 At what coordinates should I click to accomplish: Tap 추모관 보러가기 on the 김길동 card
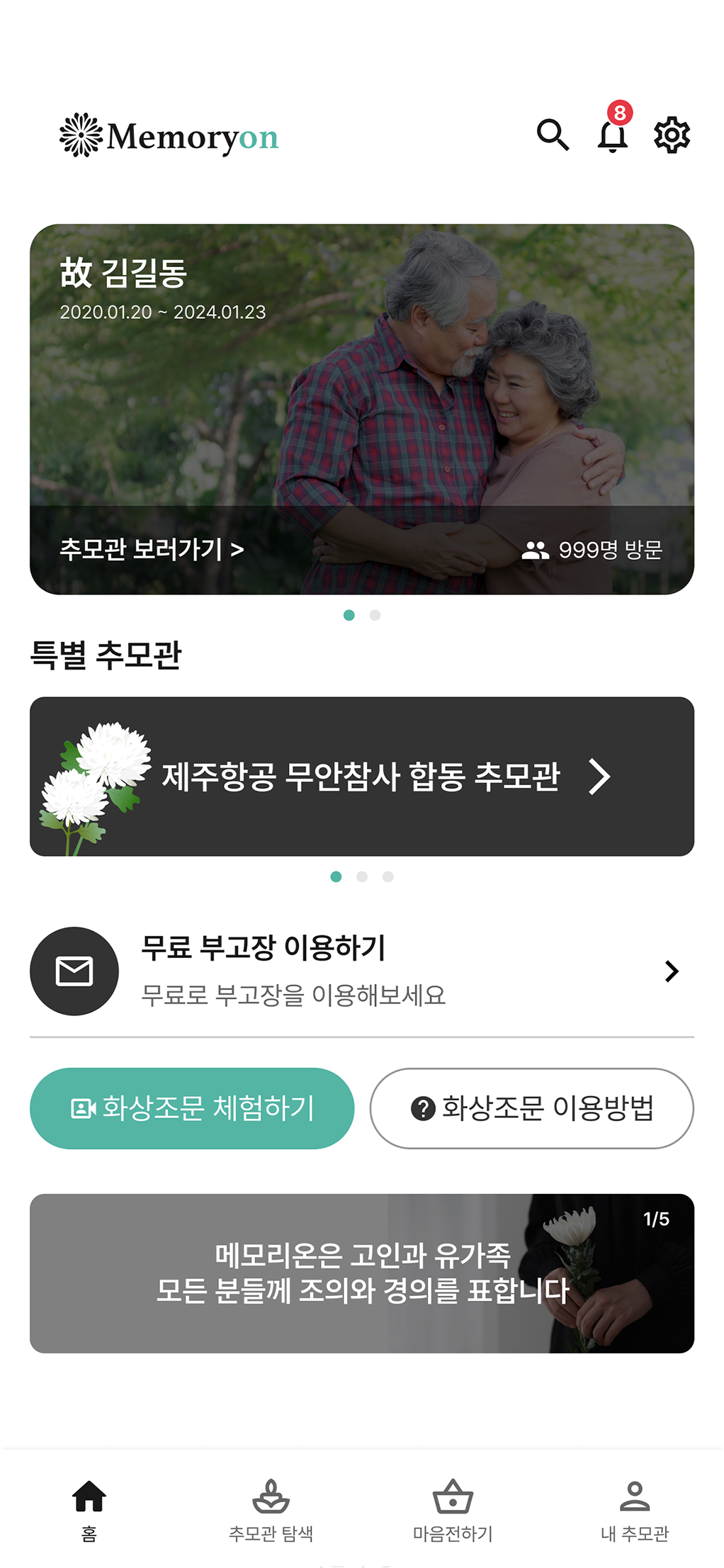(152, 549)
